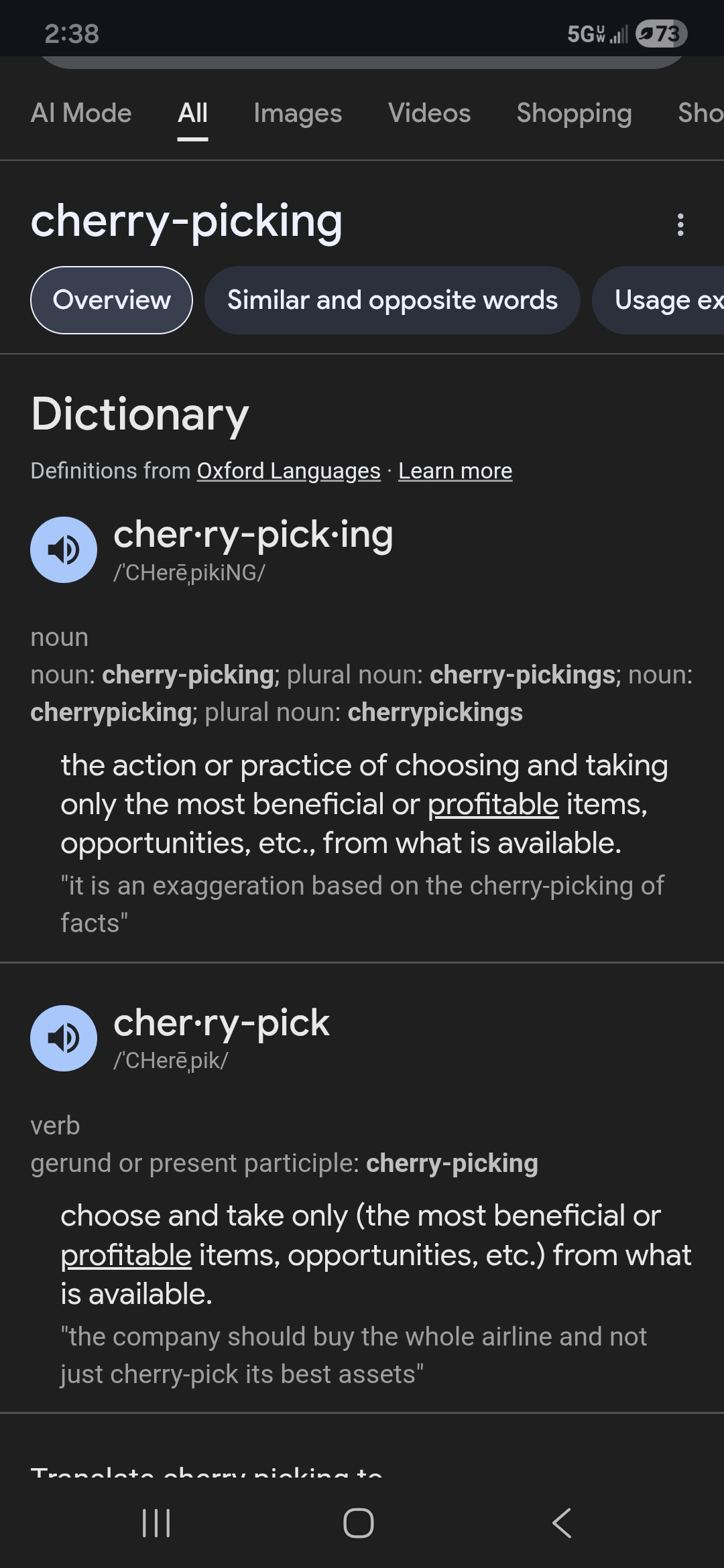Switch to the AI Mode tab

point(81,113)
